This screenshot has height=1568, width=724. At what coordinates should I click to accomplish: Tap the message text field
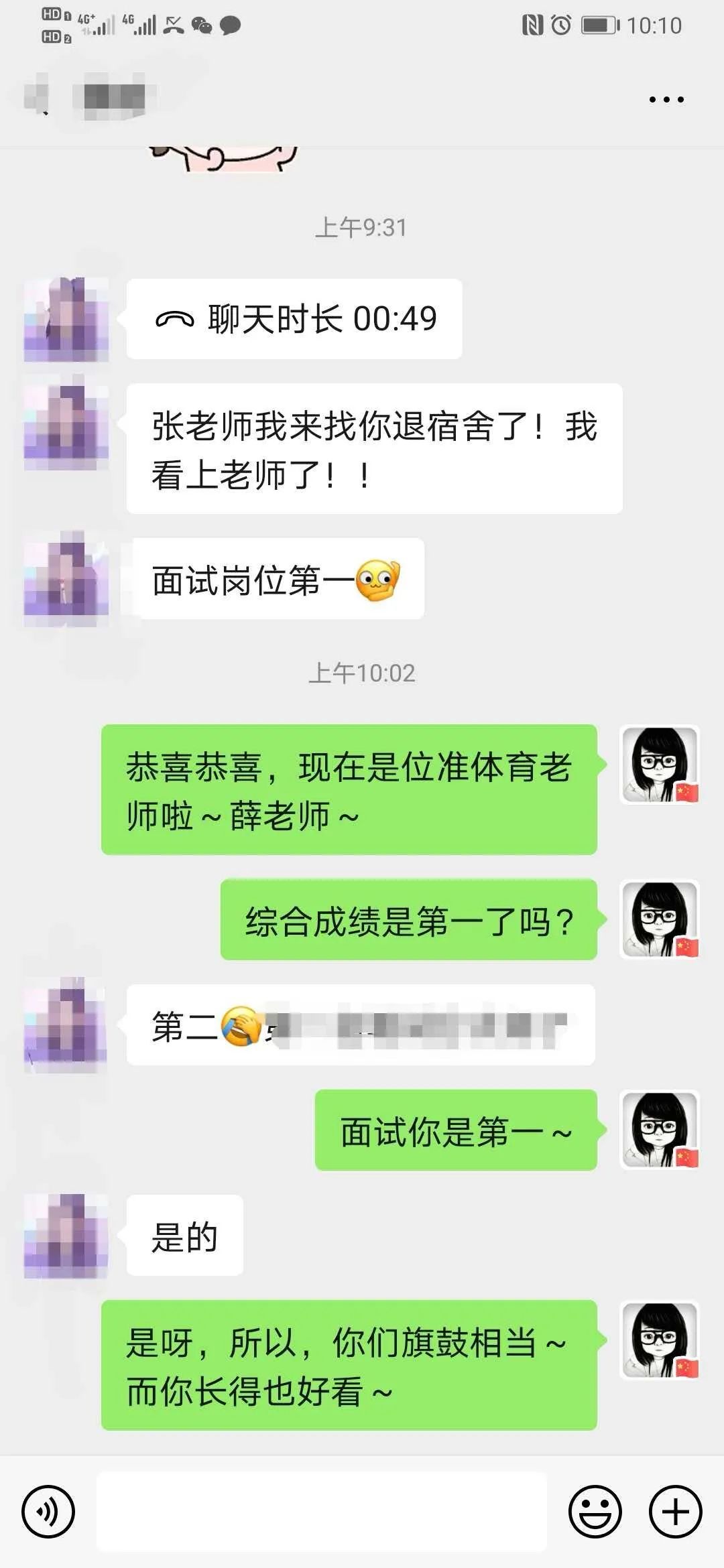coord(322,1511)
